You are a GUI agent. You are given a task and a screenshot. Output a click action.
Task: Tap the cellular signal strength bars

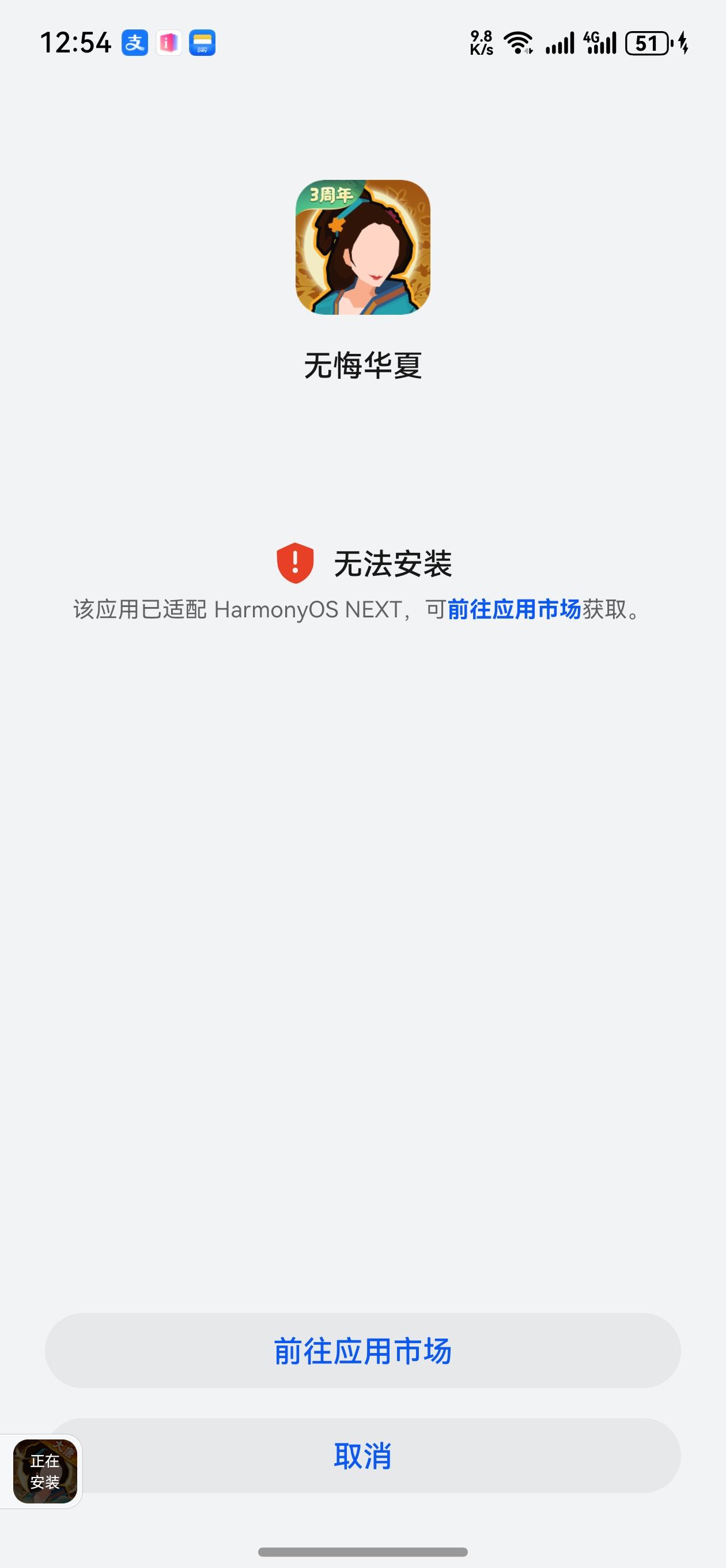point(561,43)
